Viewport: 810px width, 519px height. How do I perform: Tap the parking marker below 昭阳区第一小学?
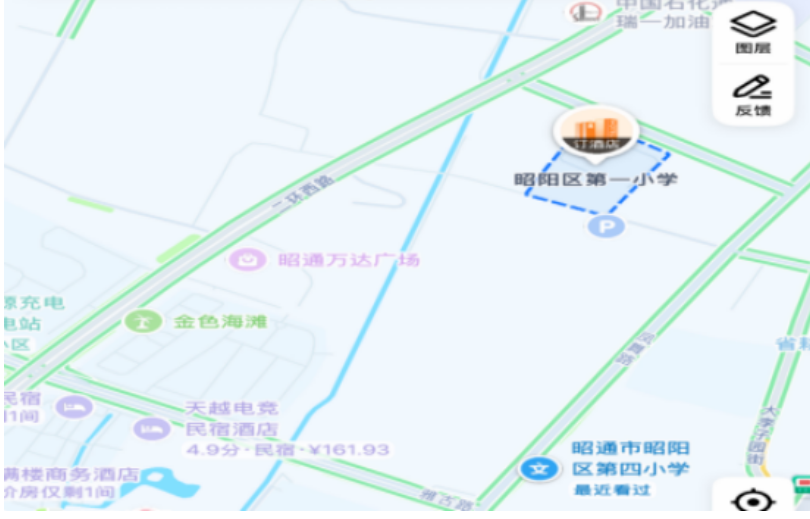[605, 227]
